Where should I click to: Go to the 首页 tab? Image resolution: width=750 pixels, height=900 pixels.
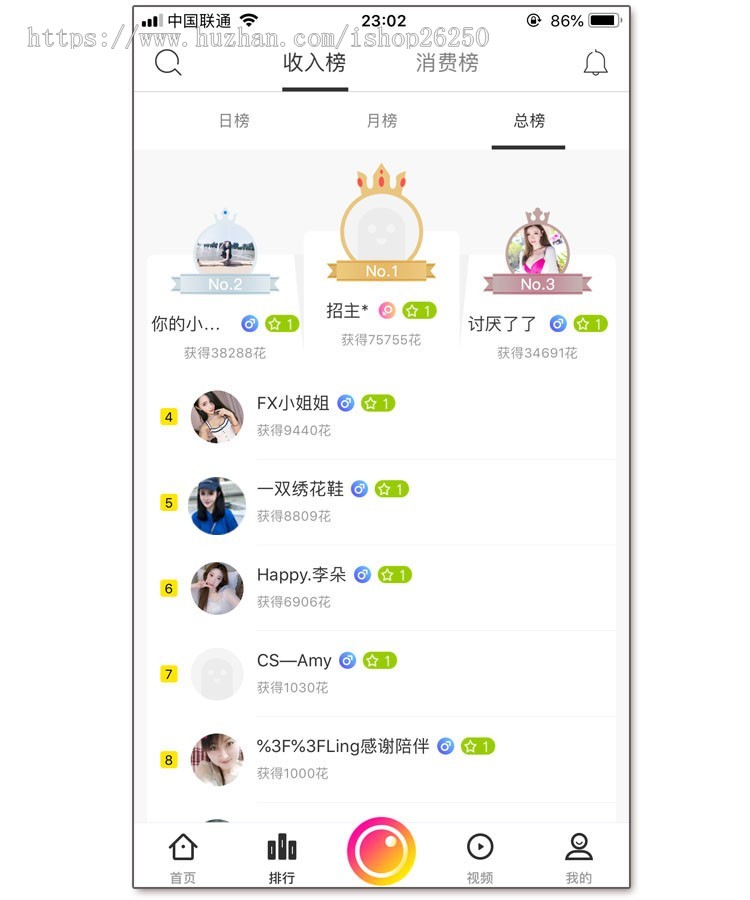click(x=183, y=858)
